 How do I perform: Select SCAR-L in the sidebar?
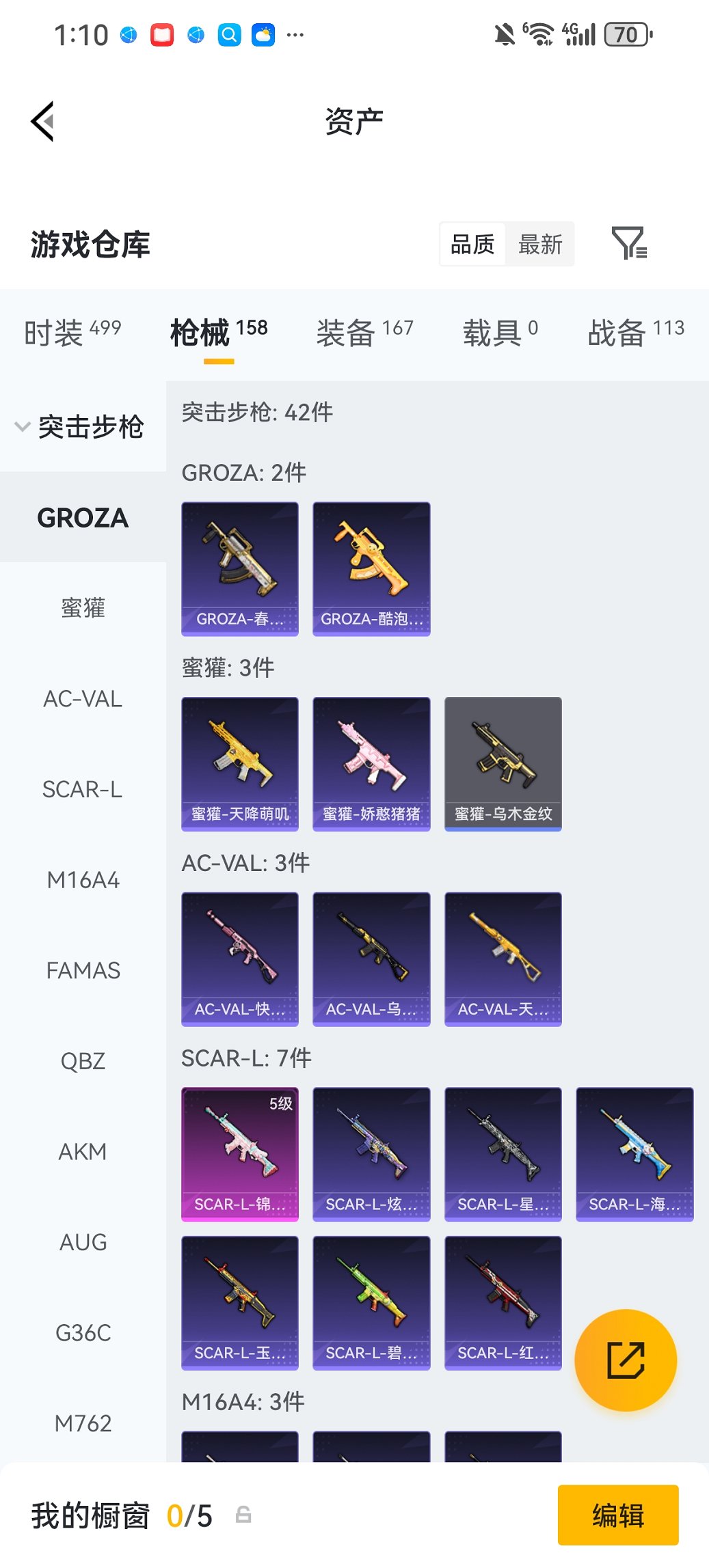(83, 790)
